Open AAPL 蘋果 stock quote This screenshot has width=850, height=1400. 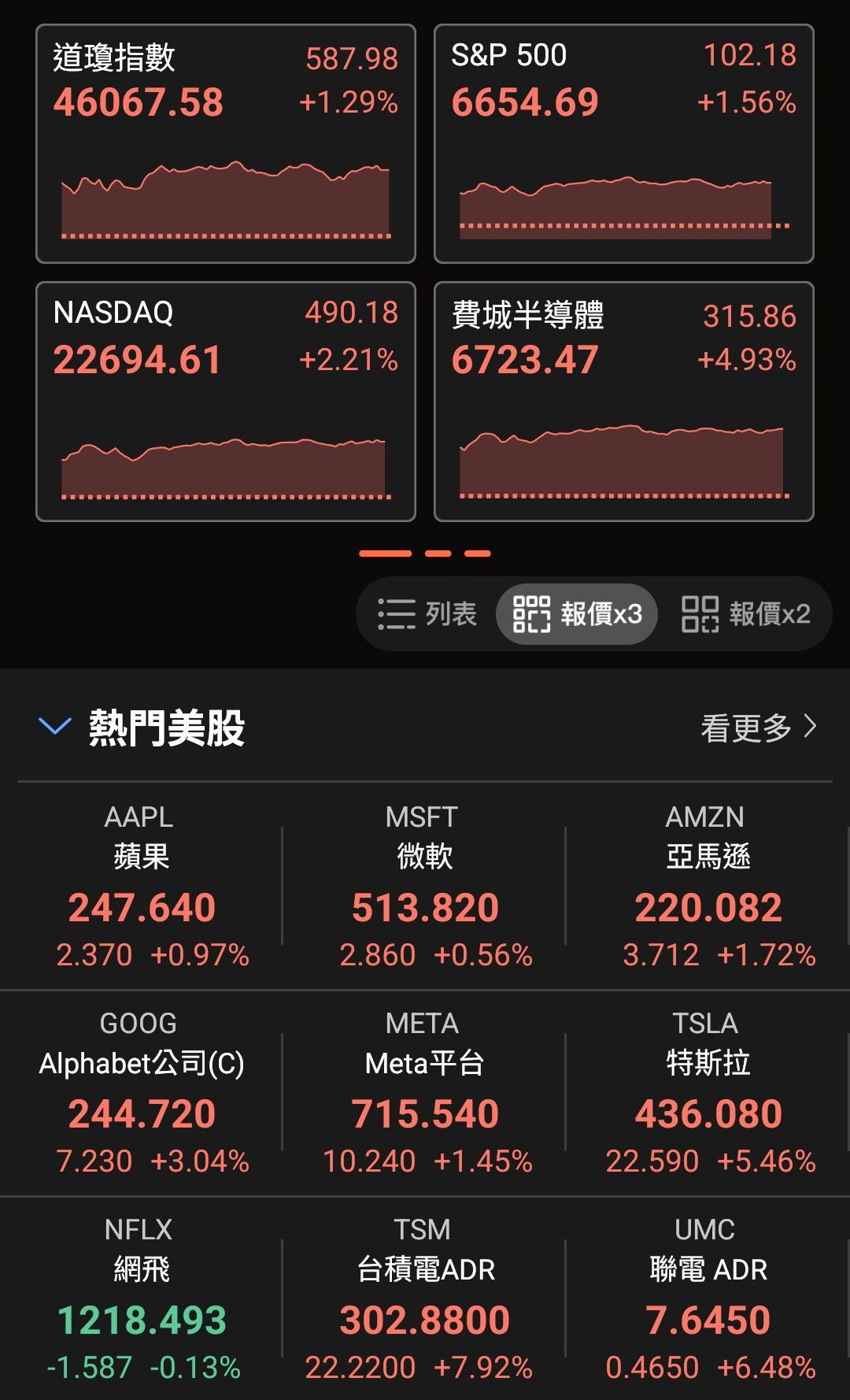142,886
